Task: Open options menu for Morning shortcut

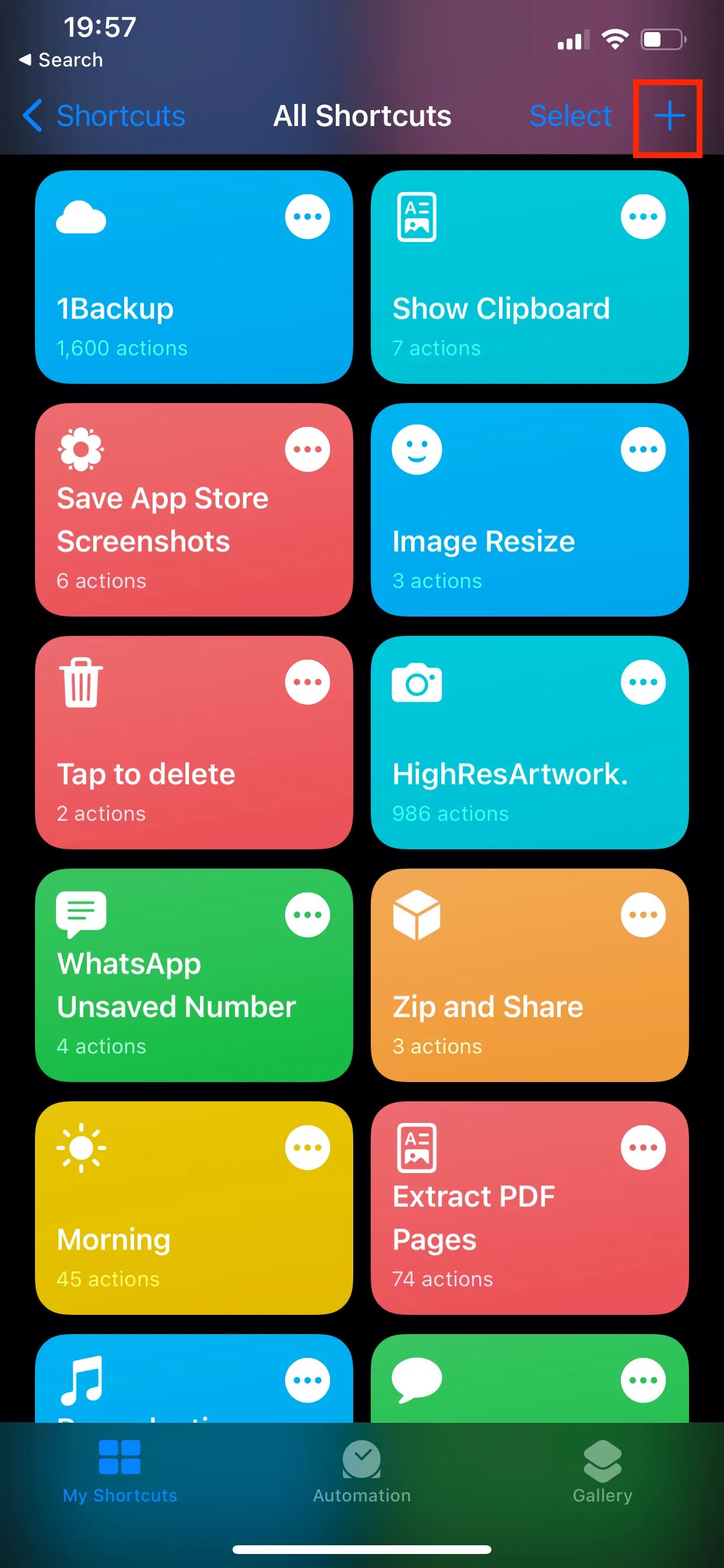Action: [308, 1148]
